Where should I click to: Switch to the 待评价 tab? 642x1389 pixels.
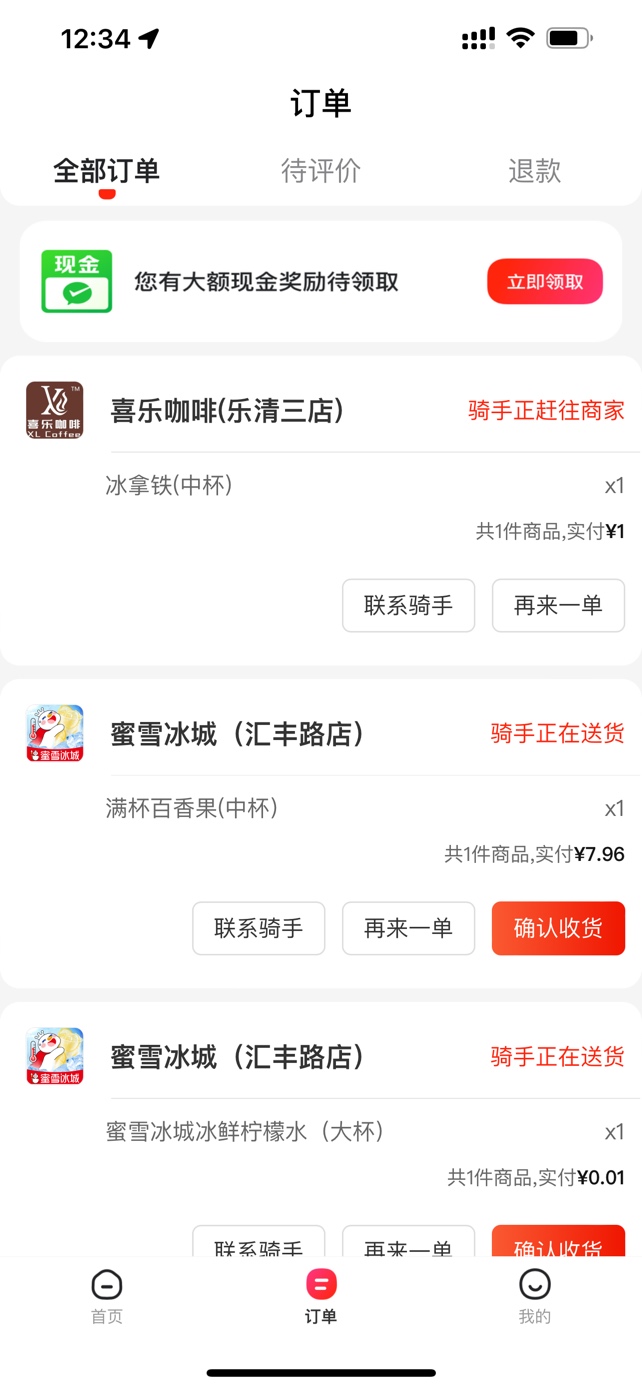pos(320,171)
